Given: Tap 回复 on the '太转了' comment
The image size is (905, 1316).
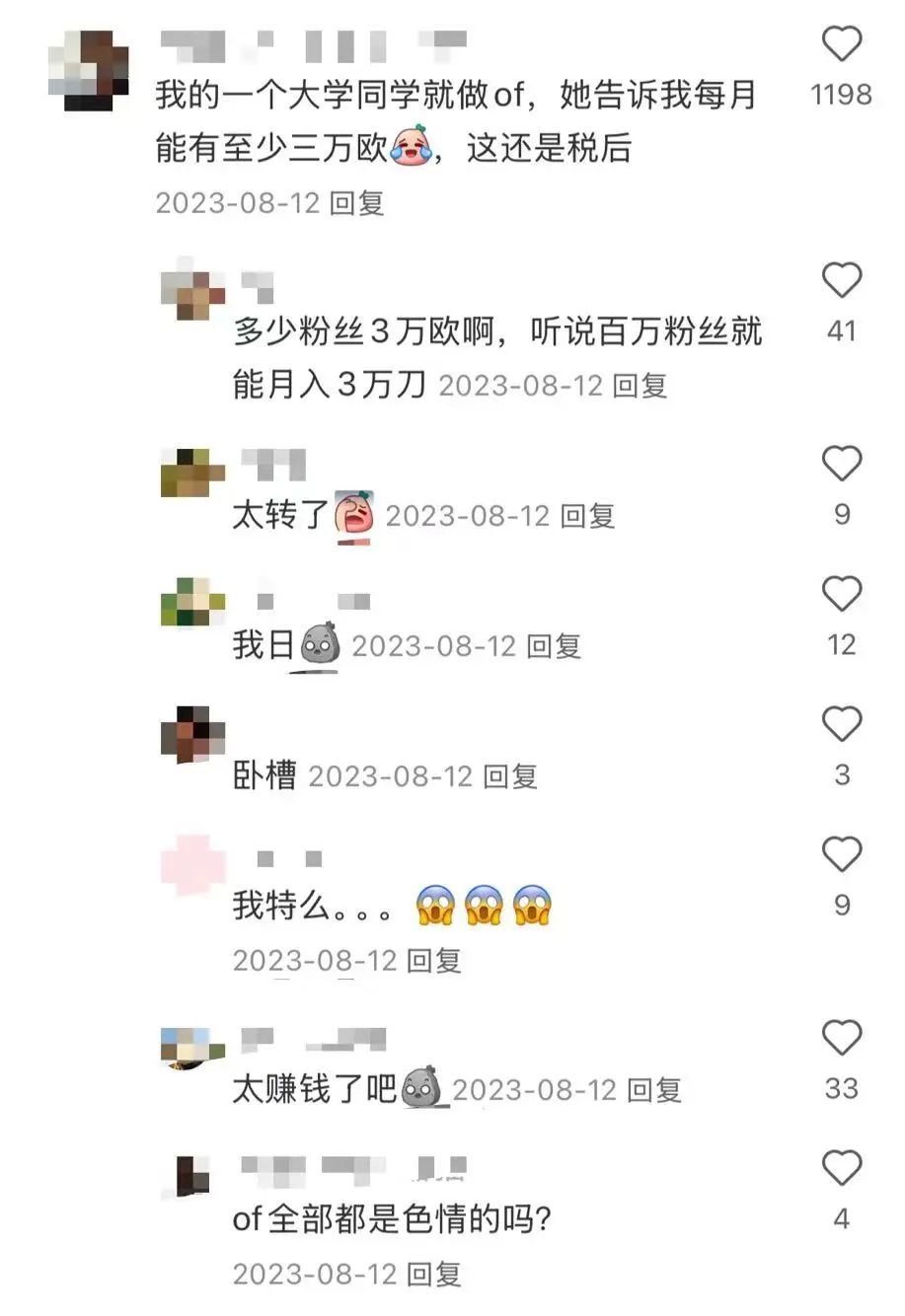Looking at the screenshot, I should pos(585,515).
